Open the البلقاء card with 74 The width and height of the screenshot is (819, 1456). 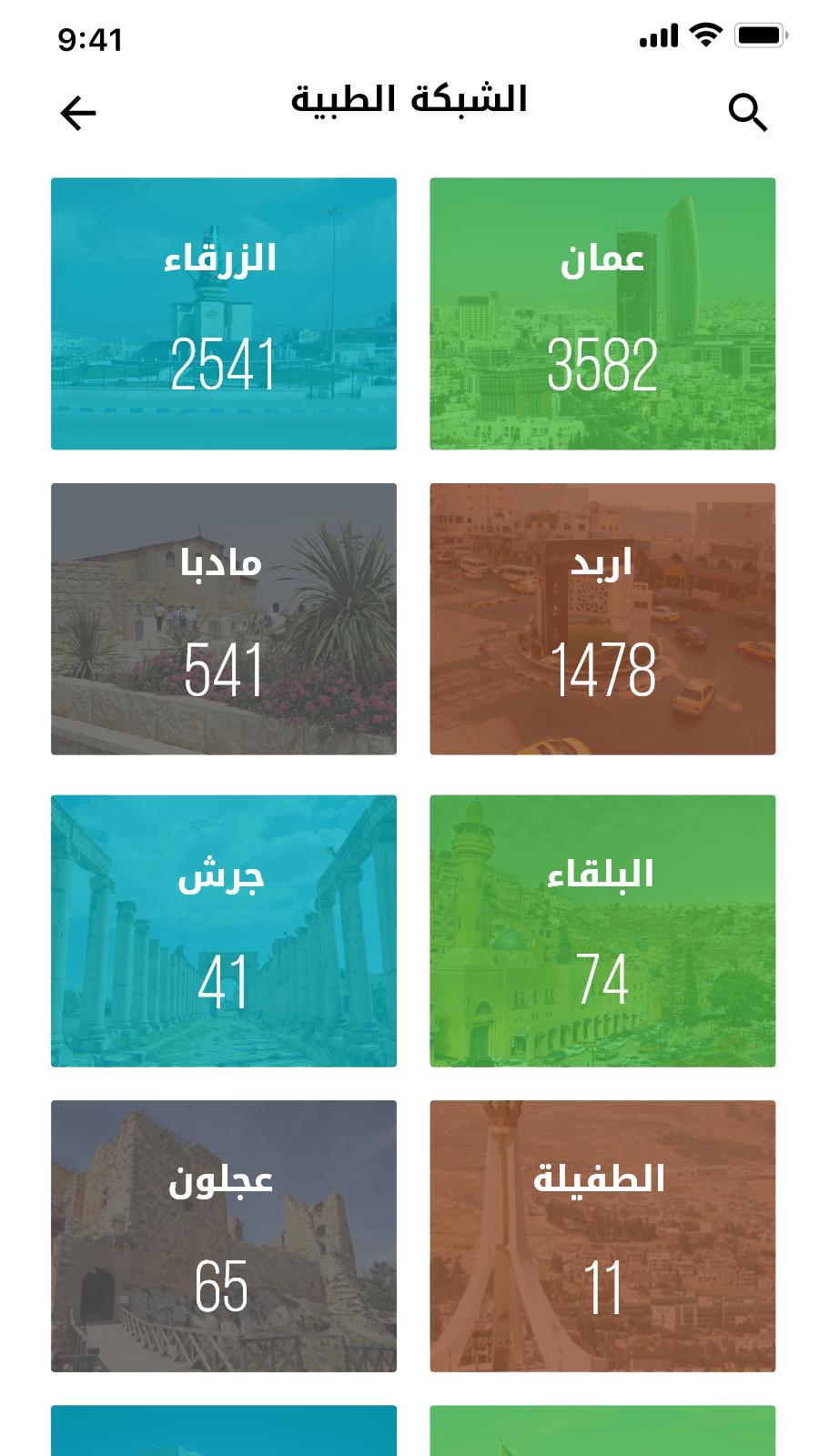602,931
